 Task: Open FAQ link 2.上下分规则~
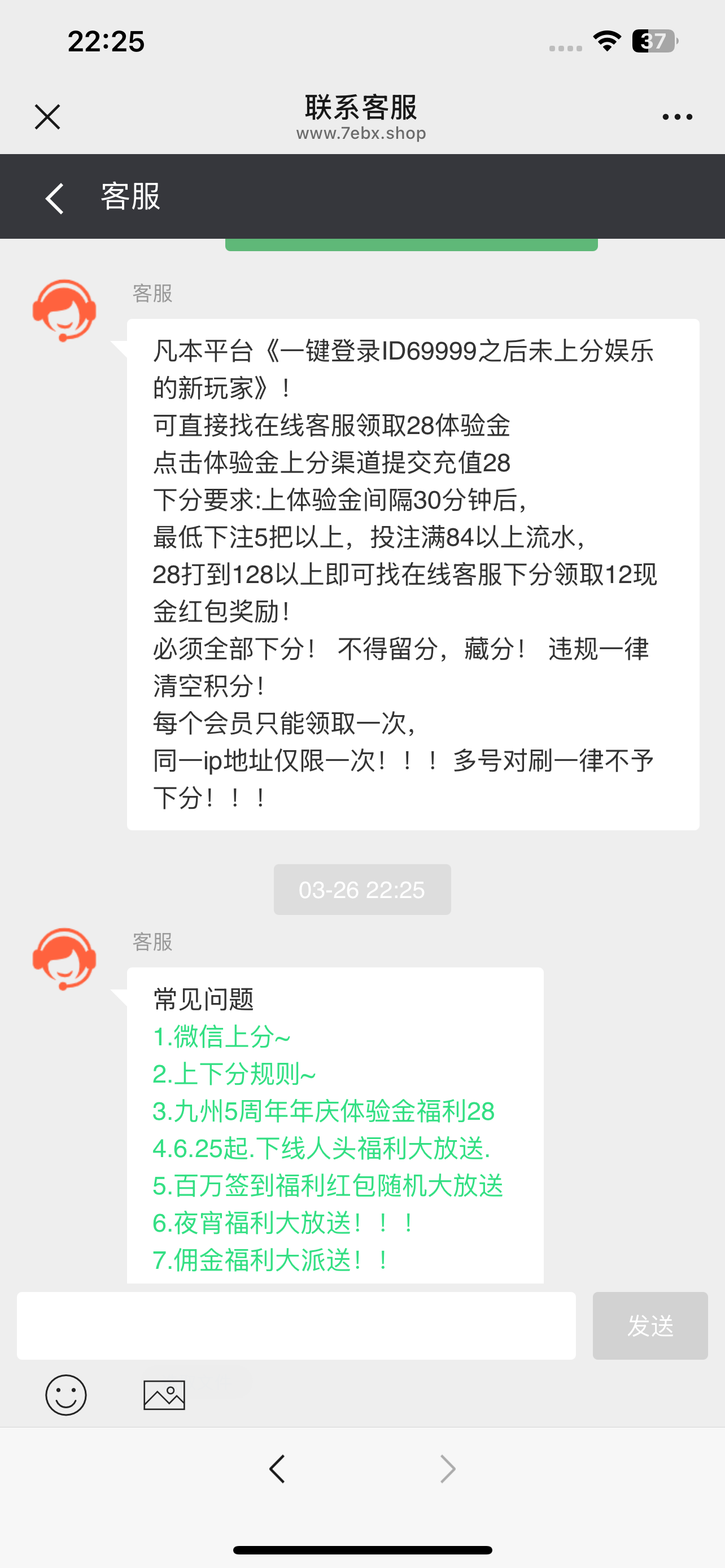click(x=234, y=1074)
